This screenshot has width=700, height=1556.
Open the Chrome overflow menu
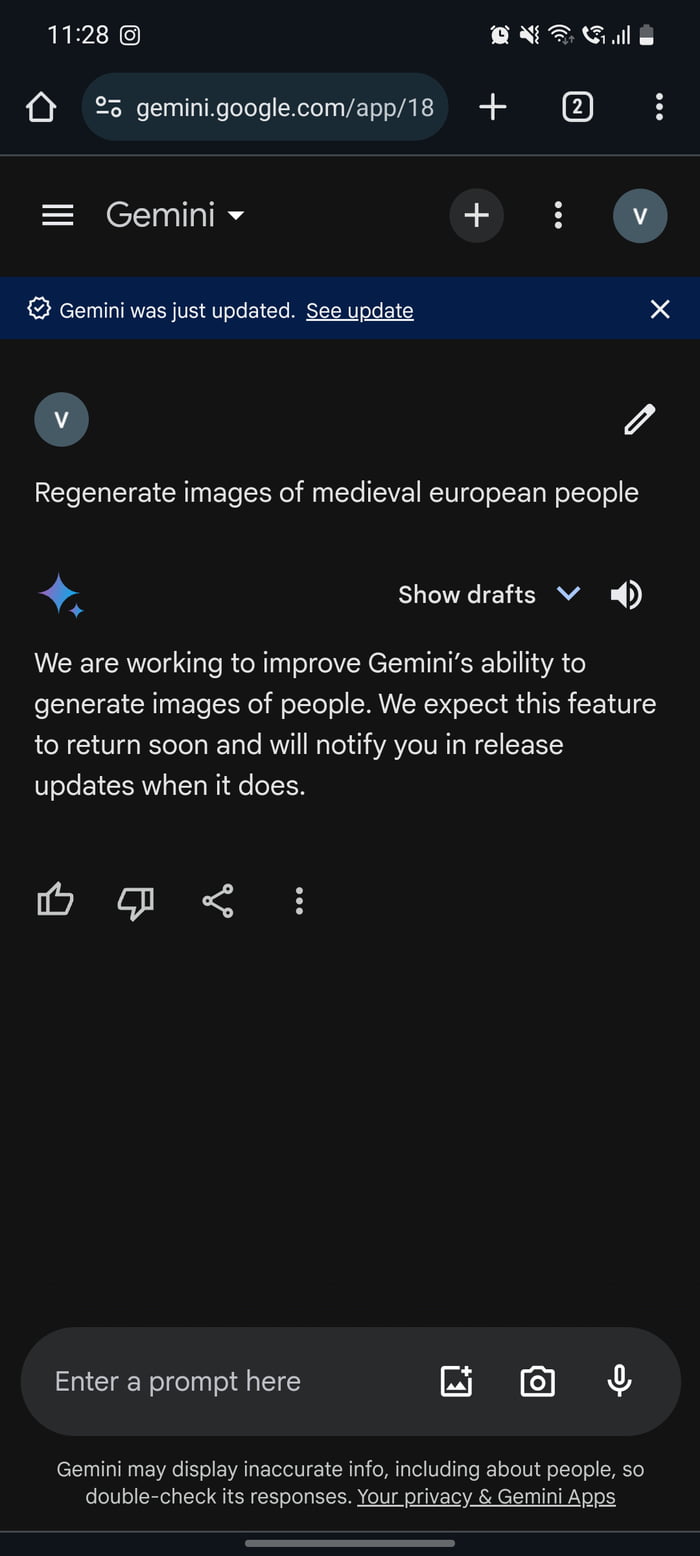[659, 107]
